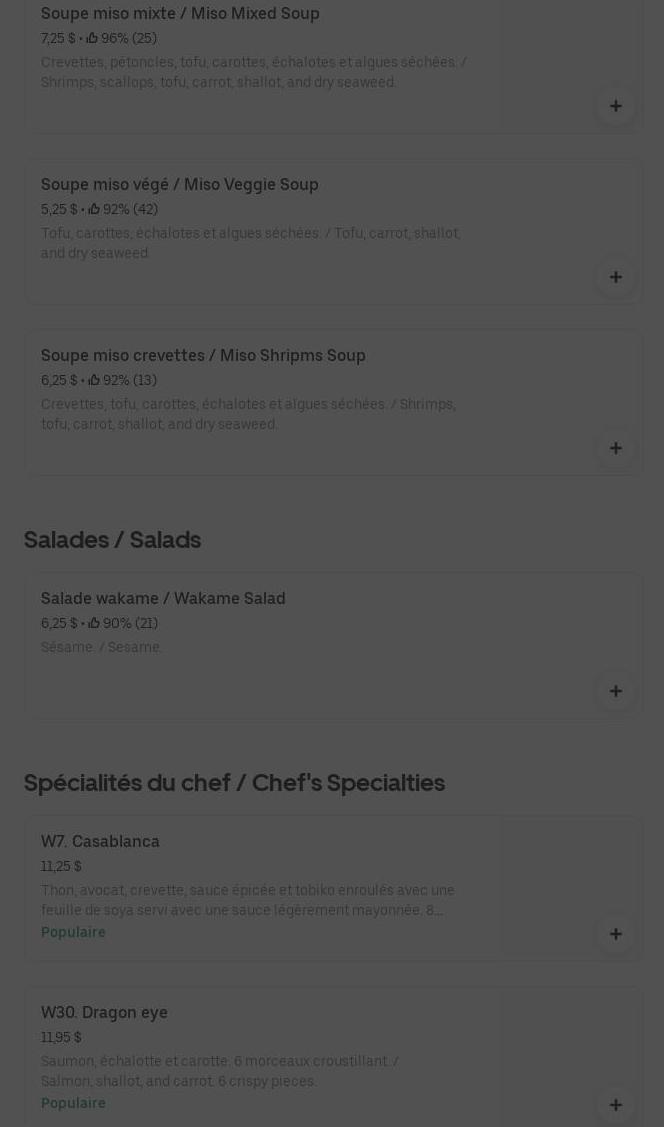The height and width of the screenshot is (1127, 664).
Task: Add Salade wakame to cart
Action: pos(615,691)
